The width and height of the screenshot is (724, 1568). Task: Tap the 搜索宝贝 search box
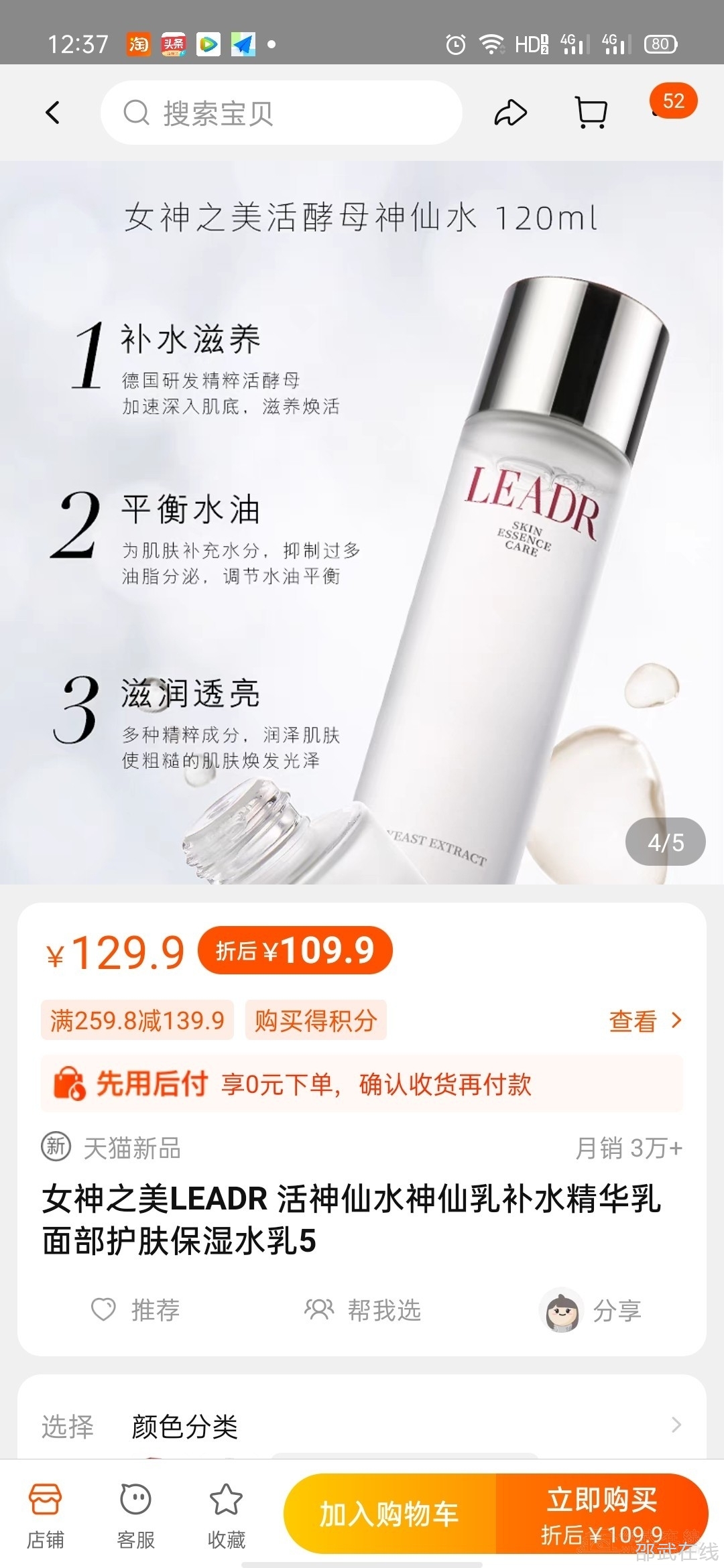[282, 113]
